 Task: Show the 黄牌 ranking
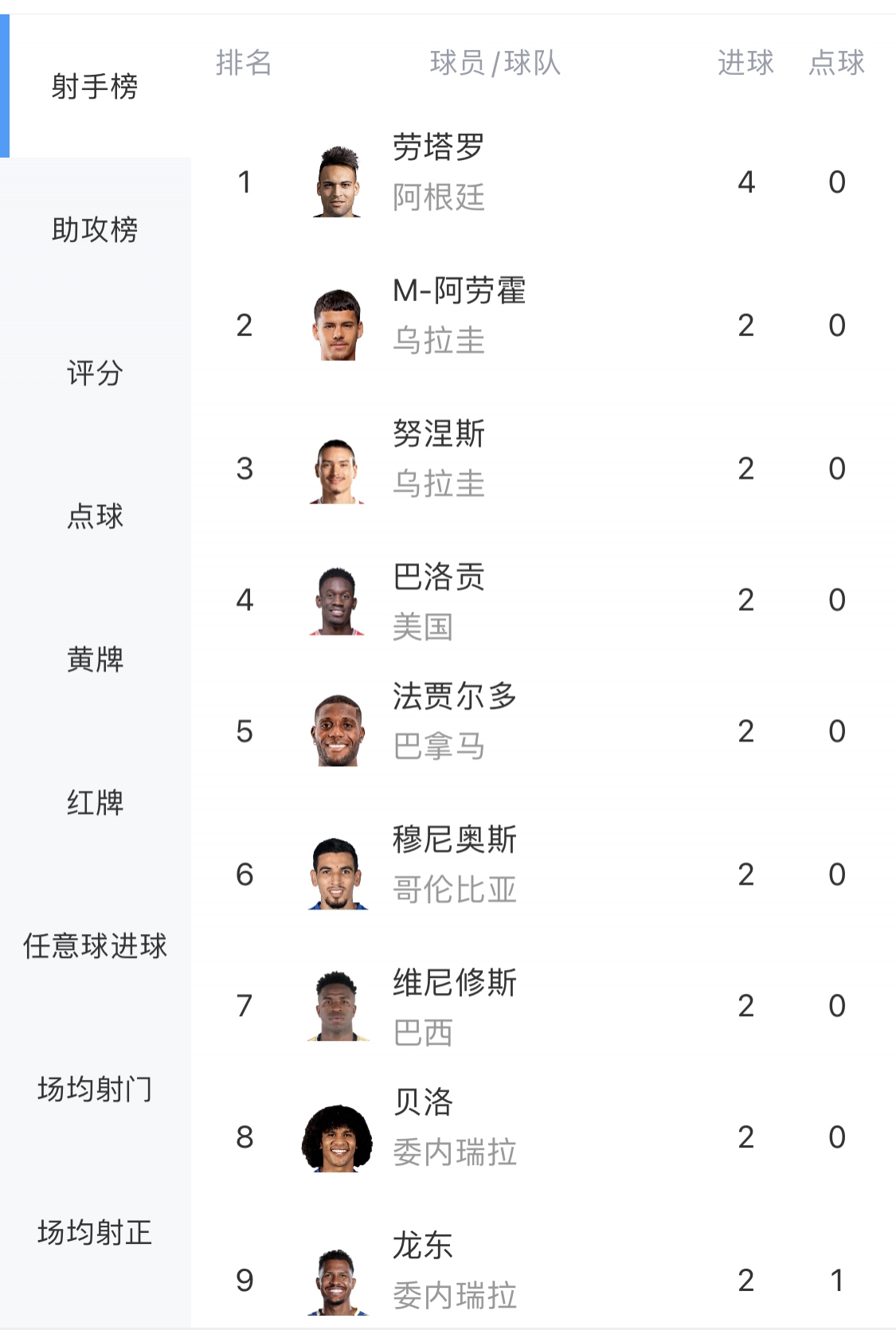[95, 659]
